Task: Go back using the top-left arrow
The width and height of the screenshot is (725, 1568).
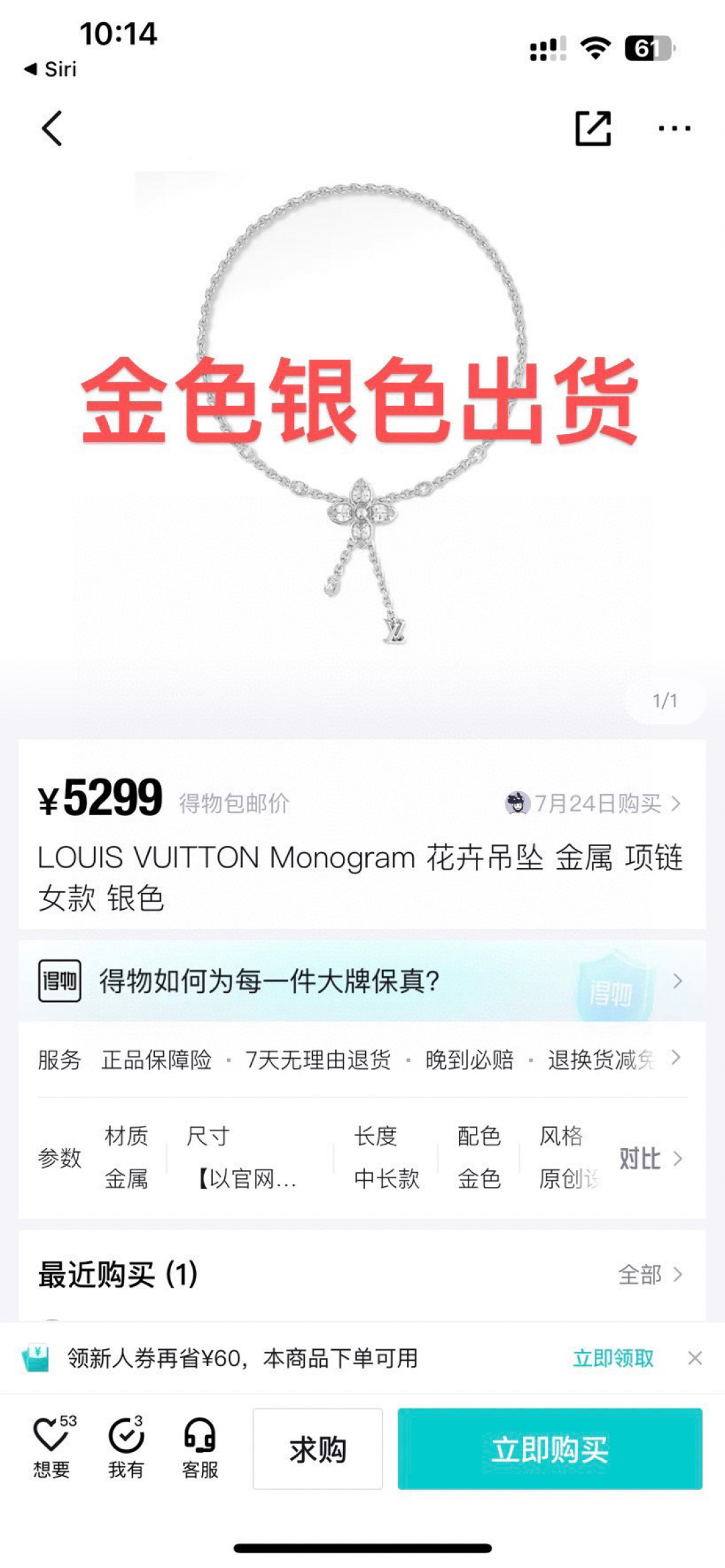Action: coord(52,128)
